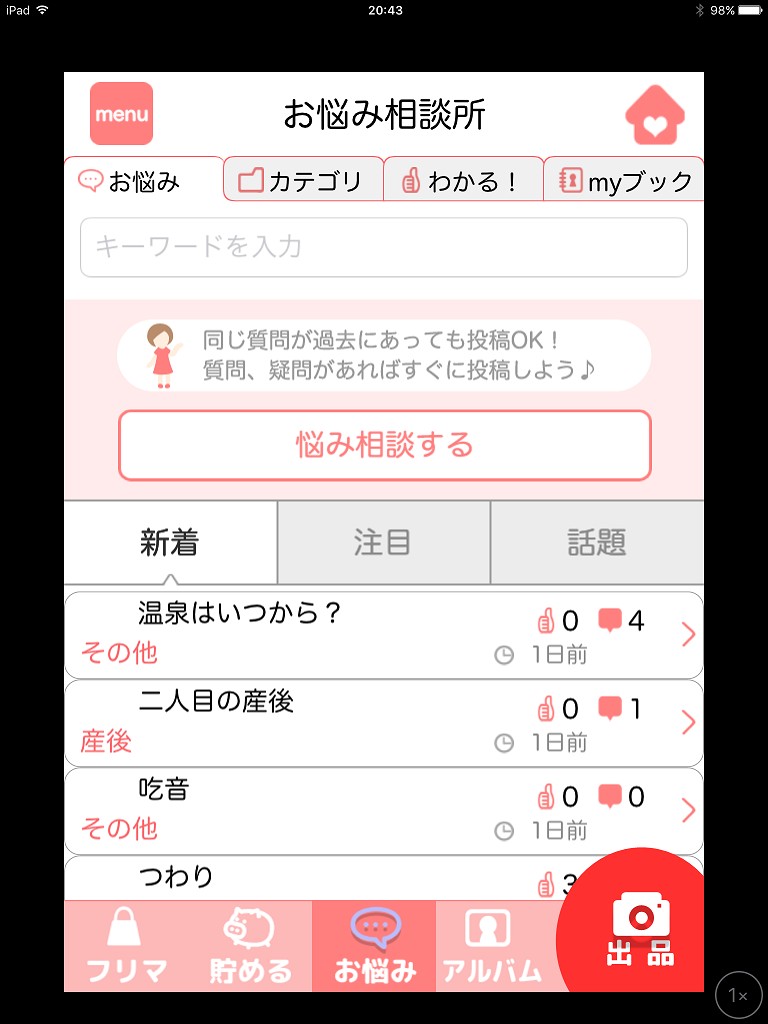Viewport: 768px width, 1024px height.
Task: Go to home via the heart house icon
Action: pyautogui.click(x=655, y=116)
